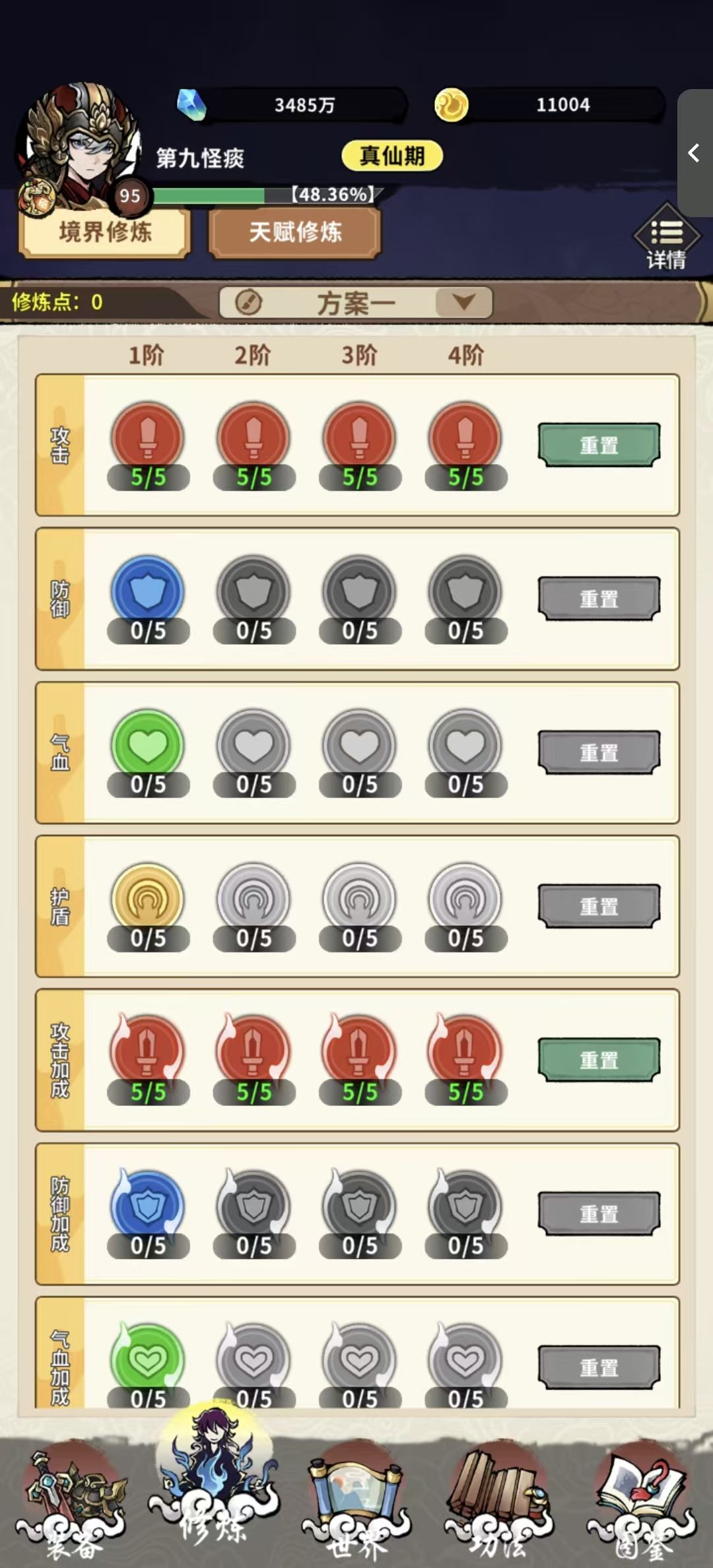Switch to the 境界修炼 tab
The height and width of the screenshot is (1568, 713).
pyautogui.click(x=104, y=232)
